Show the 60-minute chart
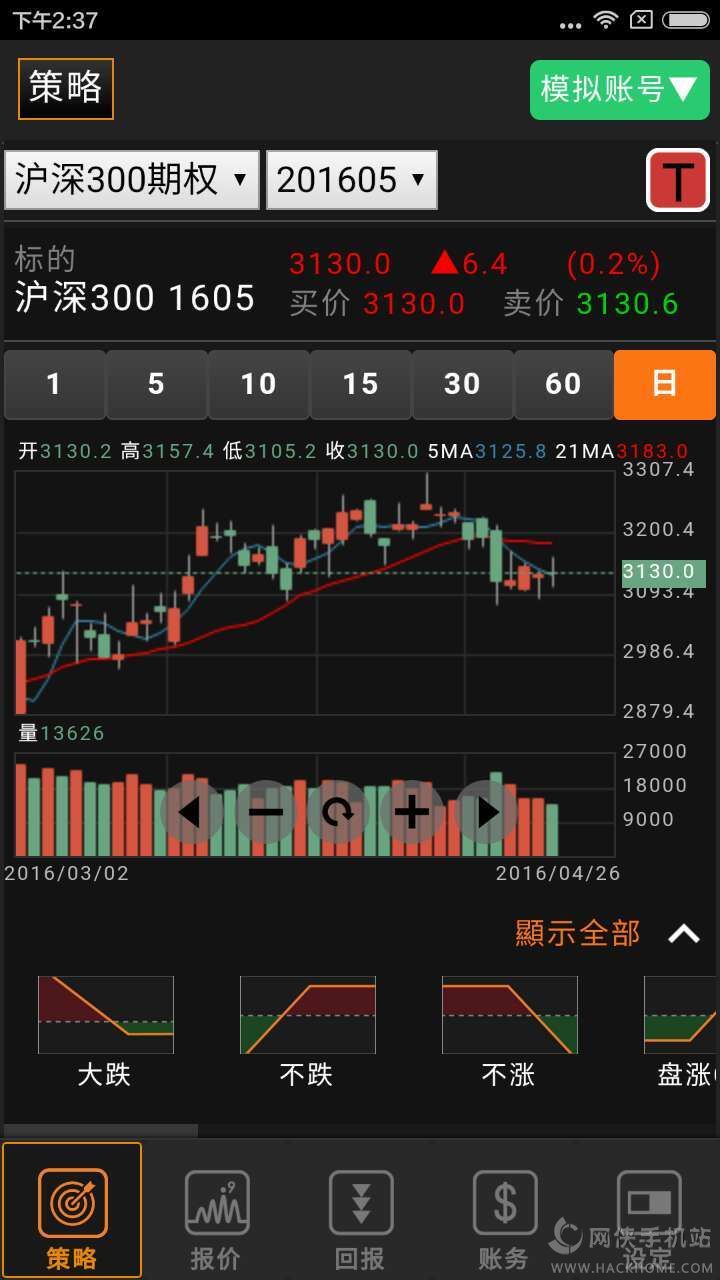This screenshot has width=720, height=1280. point(563,384)
